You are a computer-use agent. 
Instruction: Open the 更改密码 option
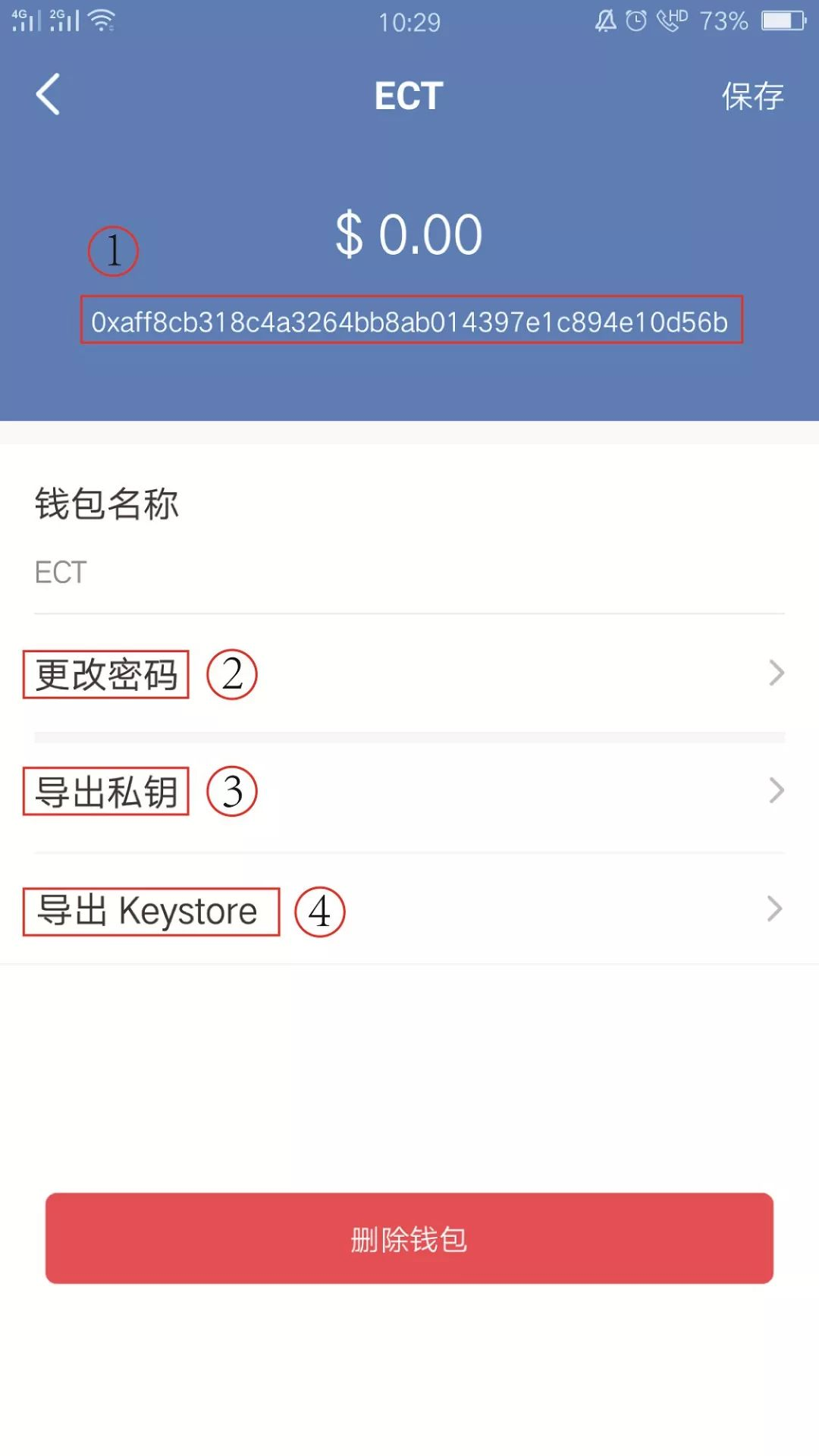106,673
